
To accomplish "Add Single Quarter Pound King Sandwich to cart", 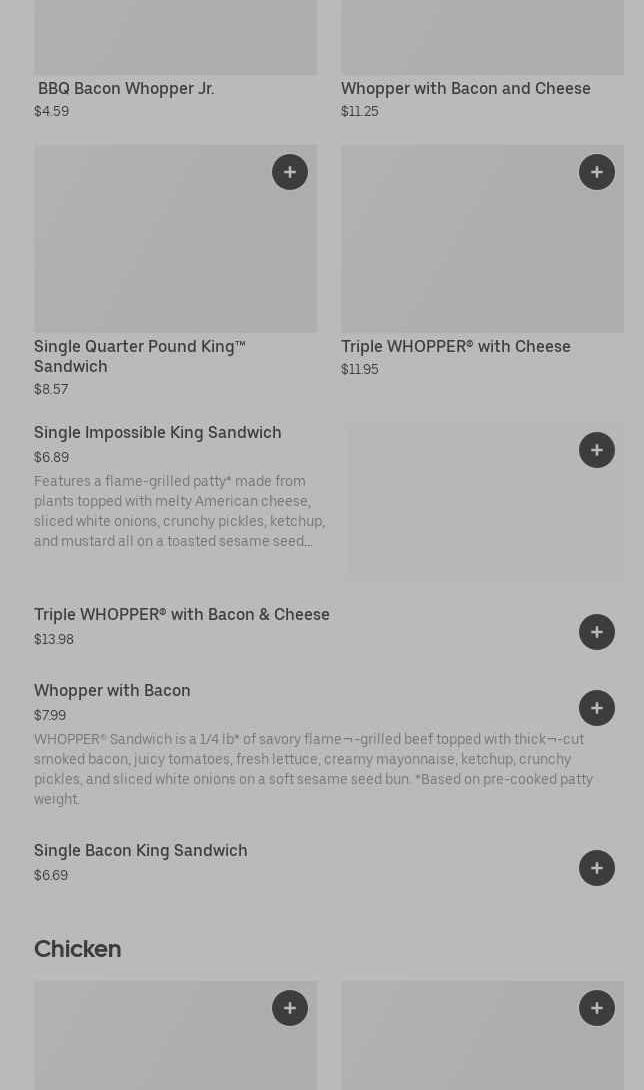I will point(290,172).
